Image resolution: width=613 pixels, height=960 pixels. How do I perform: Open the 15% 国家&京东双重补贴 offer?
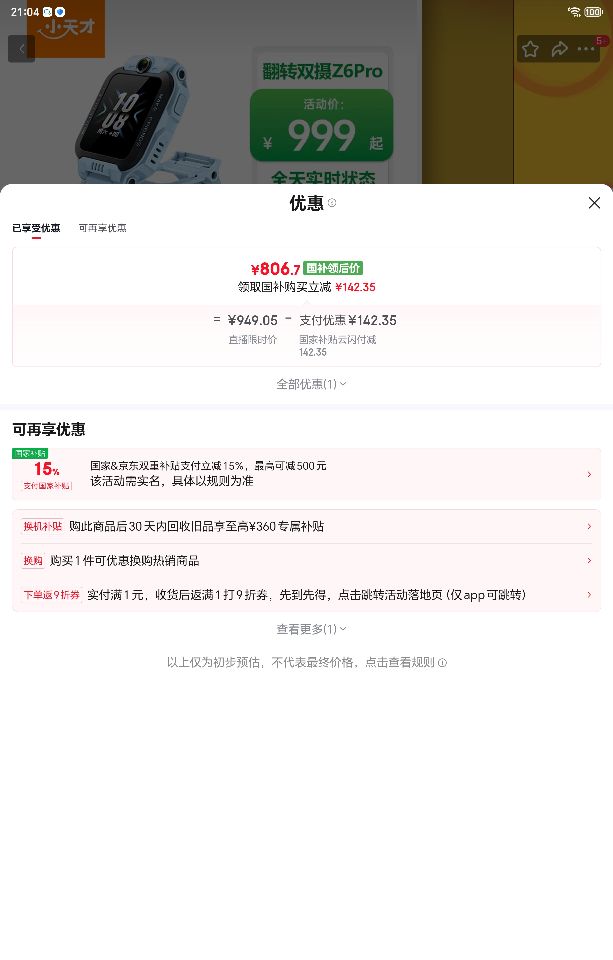306,474
